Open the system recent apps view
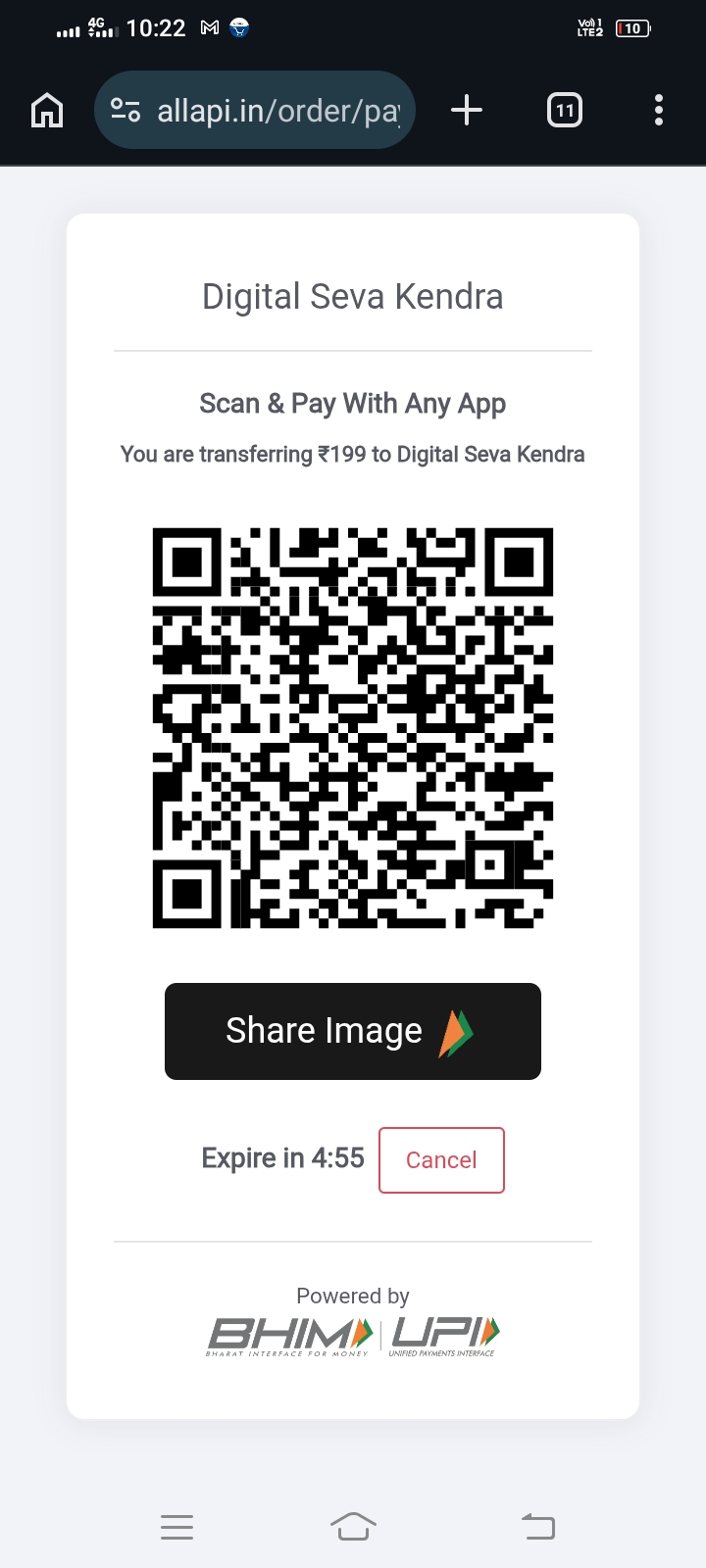The image size is (706, 1568). (176, 1527)
